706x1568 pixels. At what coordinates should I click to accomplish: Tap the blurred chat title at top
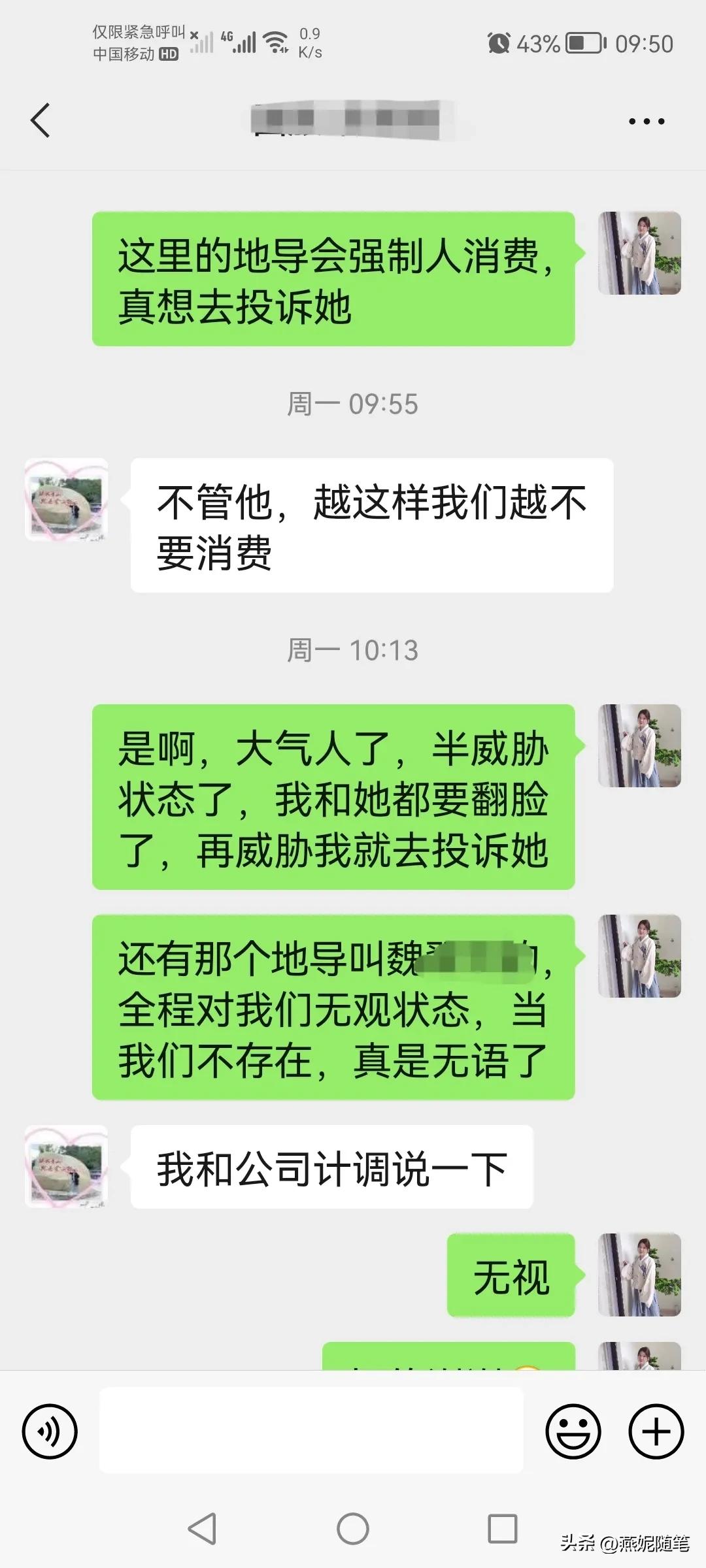tap(353, 120)
